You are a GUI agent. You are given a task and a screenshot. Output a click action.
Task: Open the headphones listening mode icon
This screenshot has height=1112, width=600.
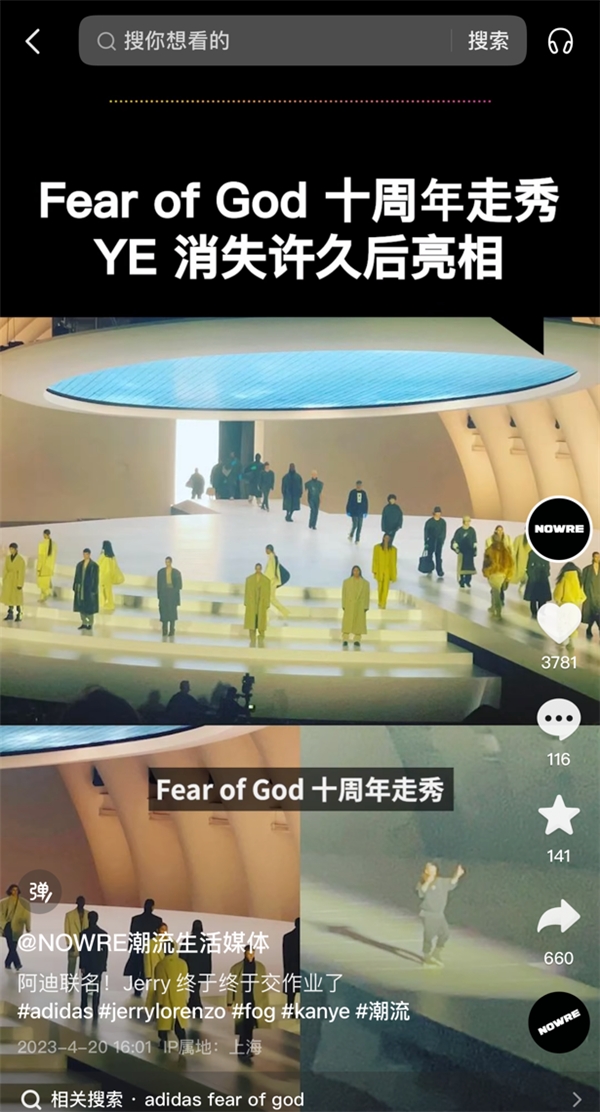(x=561, y=41)
